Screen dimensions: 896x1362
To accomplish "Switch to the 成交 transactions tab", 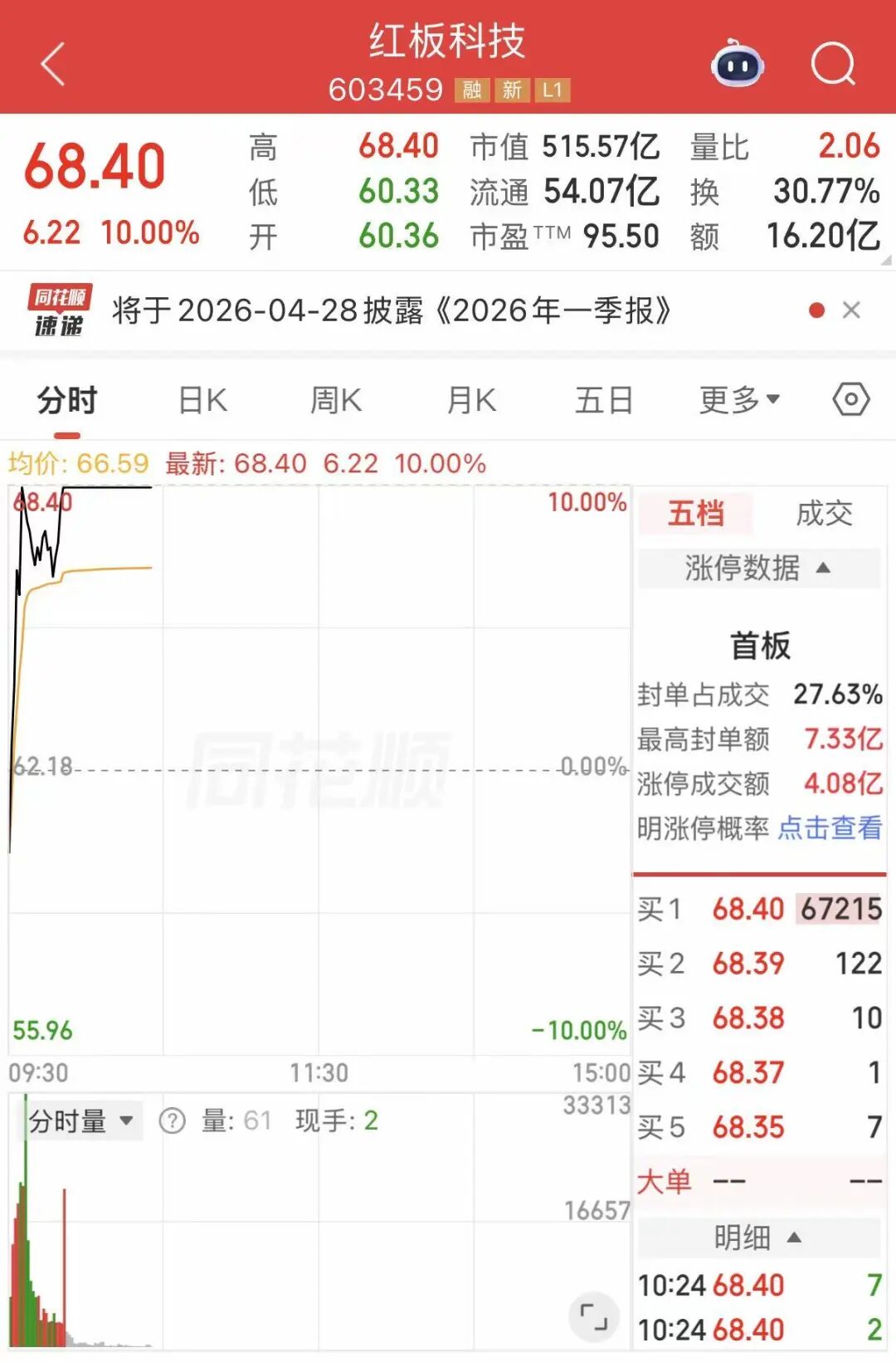I will click(824, 513).
